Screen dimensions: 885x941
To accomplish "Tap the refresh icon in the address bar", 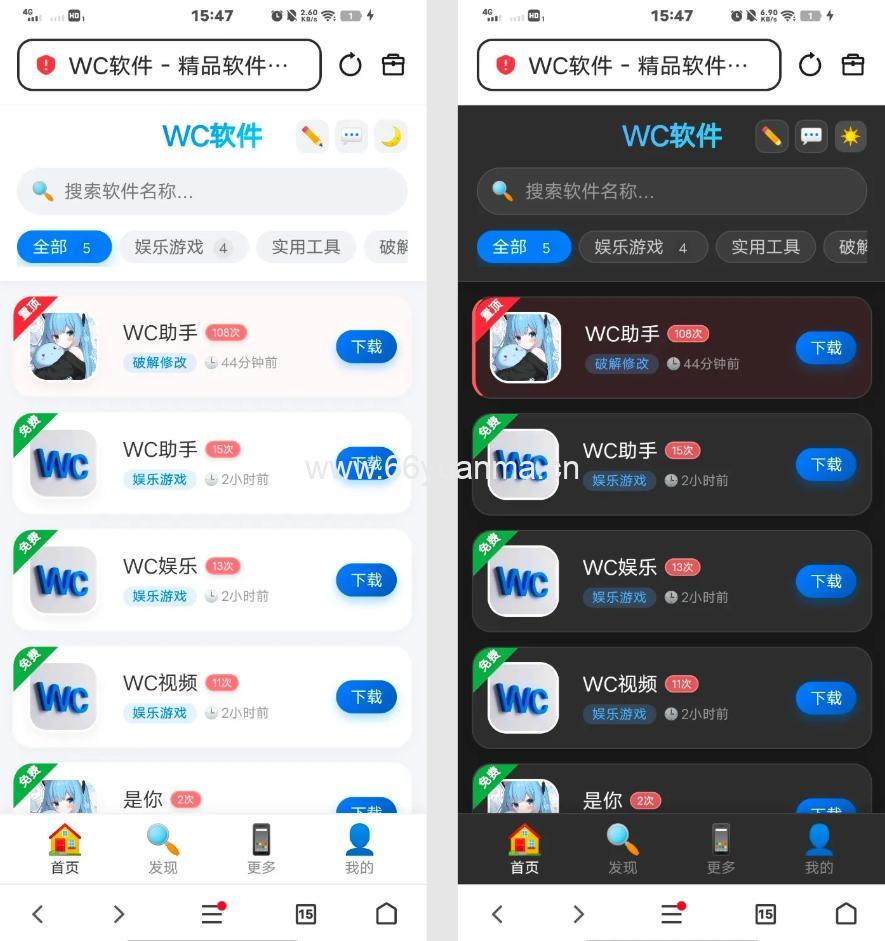I will click(349, 64).
